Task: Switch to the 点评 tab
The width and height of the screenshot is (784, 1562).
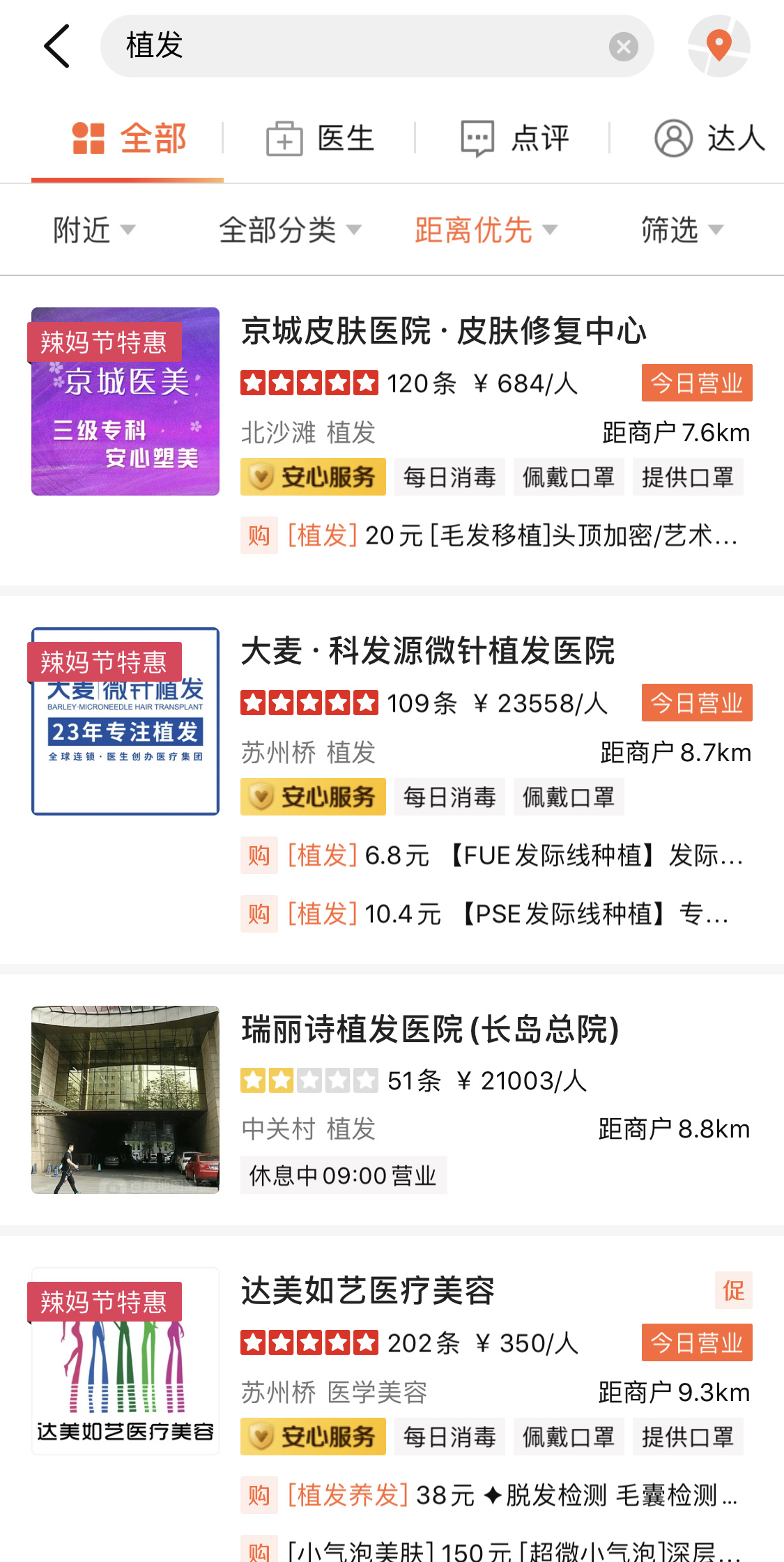Action: tap(514, 138)
